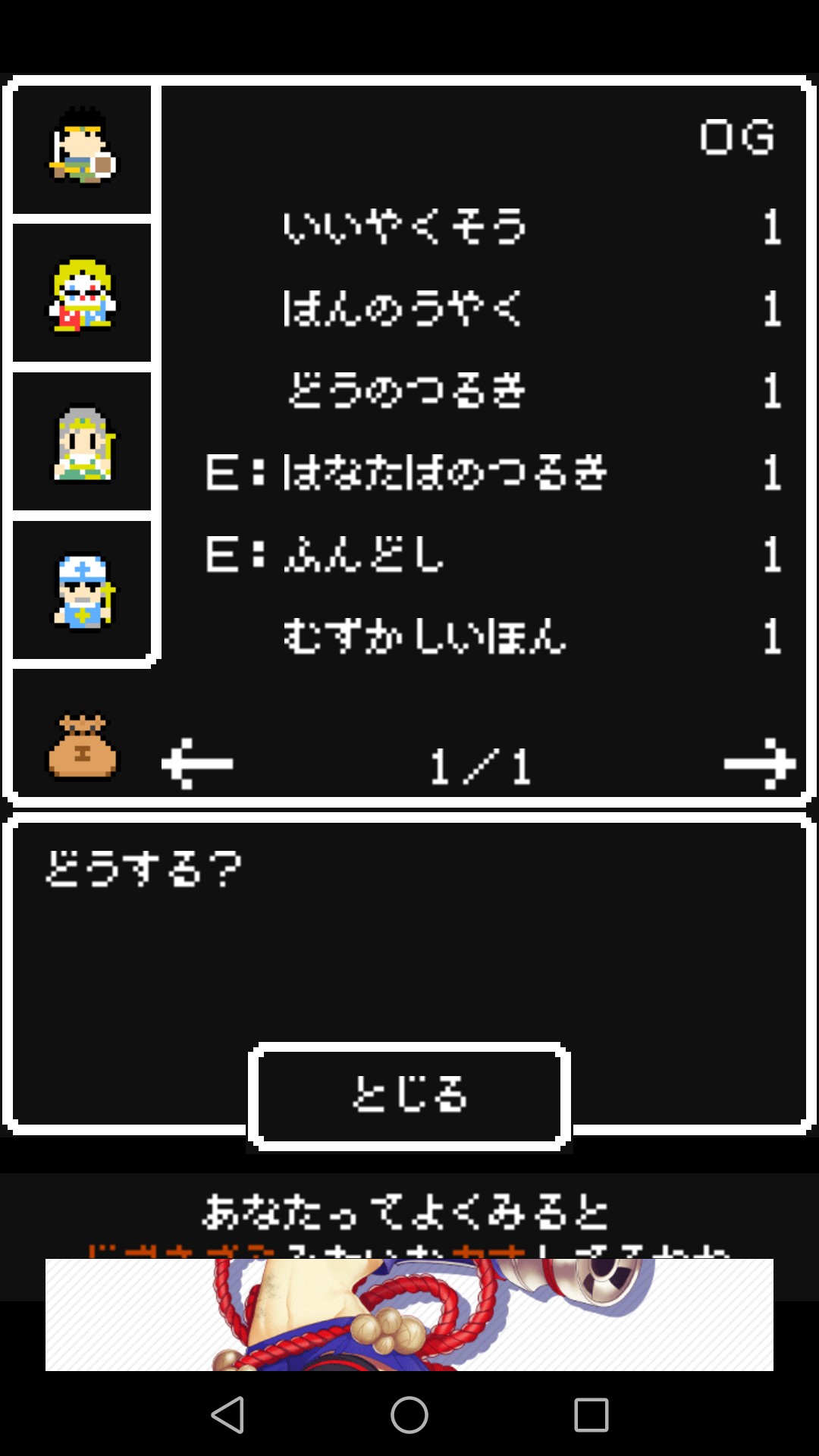The width and height of the screenshot is (819, 1456).
Task: Select the ばんのうやく item
Action: (403, 309)
